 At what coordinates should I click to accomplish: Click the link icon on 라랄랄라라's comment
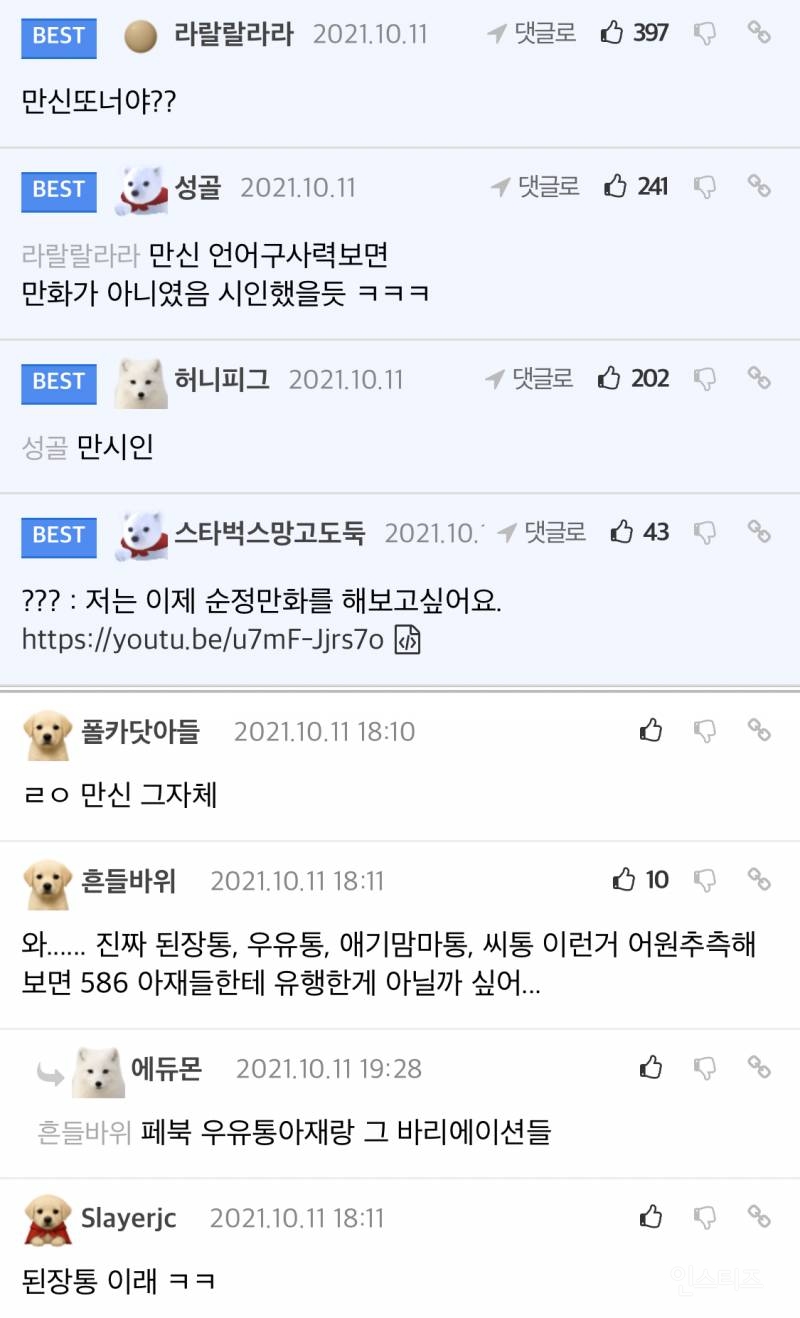(x=756, y=33)
